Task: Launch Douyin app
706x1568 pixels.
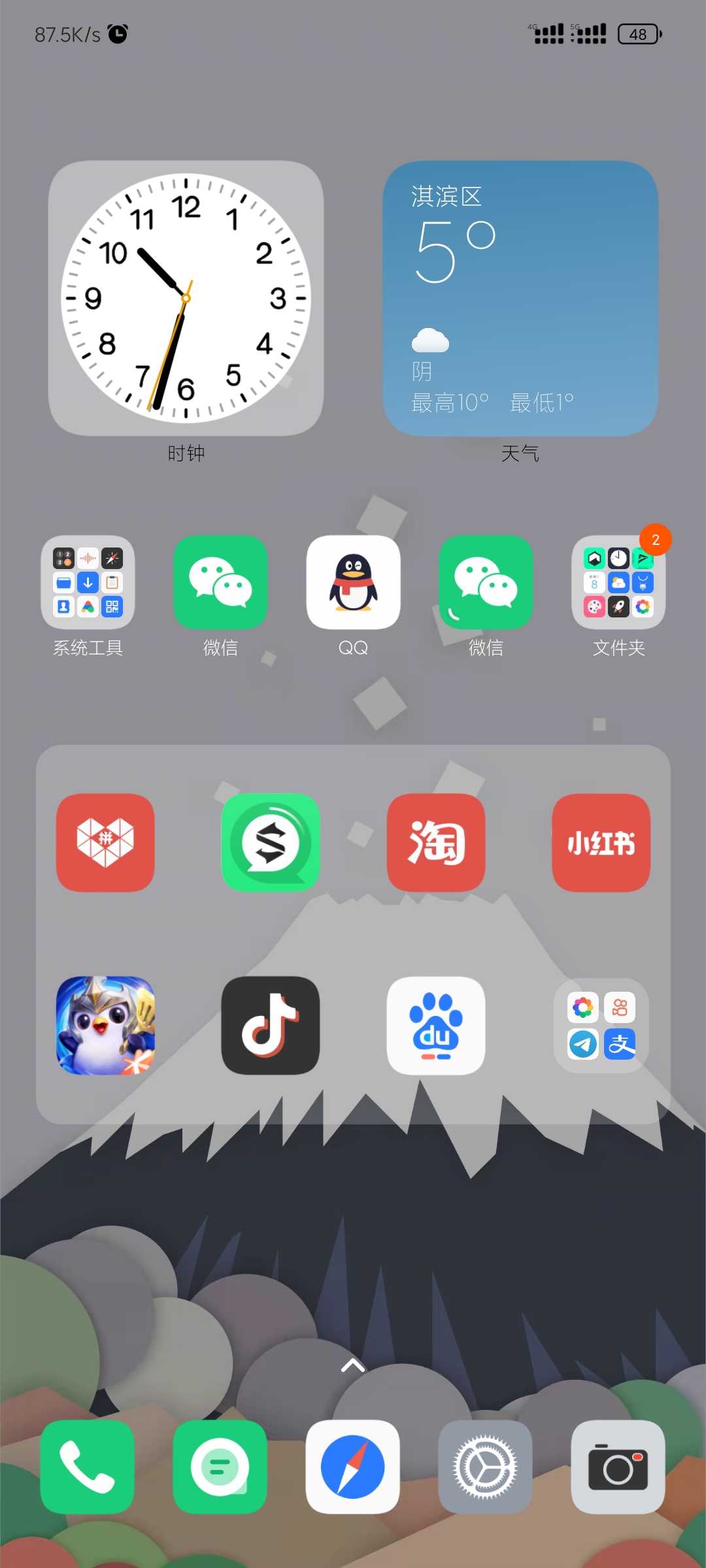Action: pyautogui.click(x=271, y=1025)
